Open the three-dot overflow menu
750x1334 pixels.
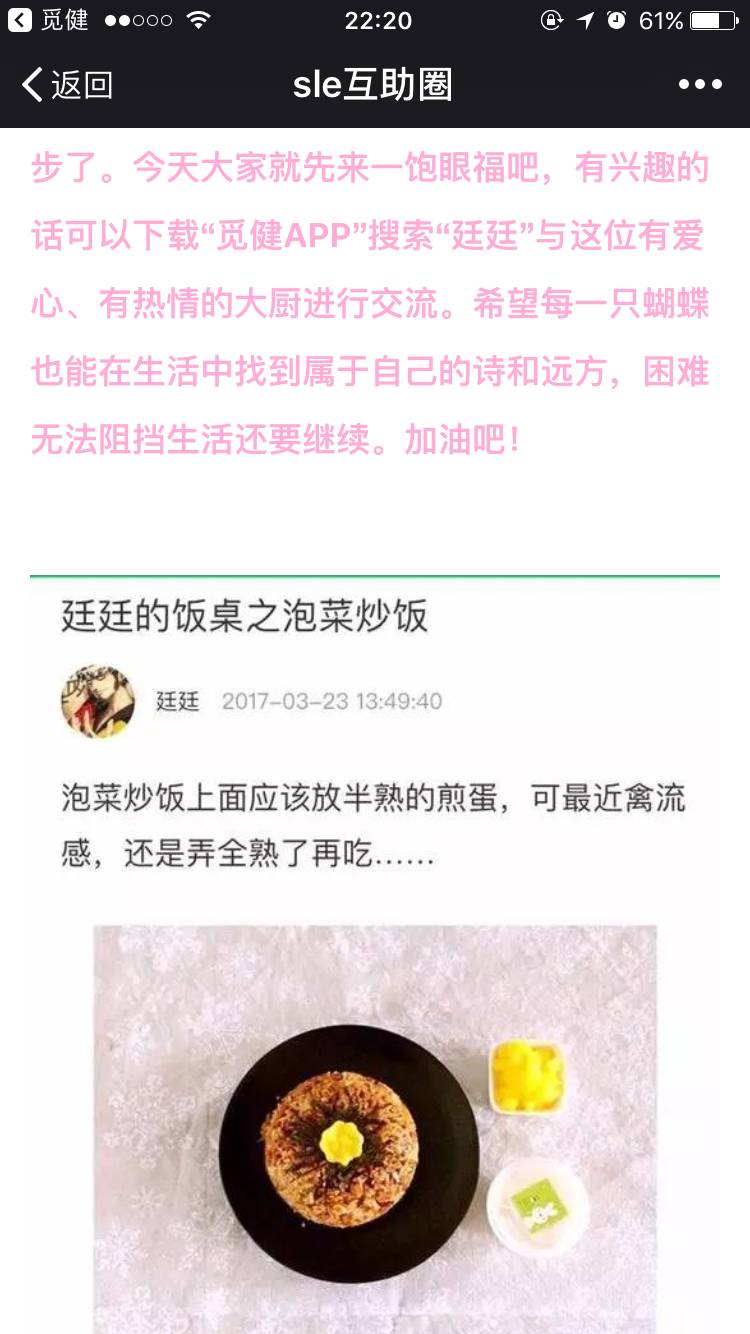700,85
